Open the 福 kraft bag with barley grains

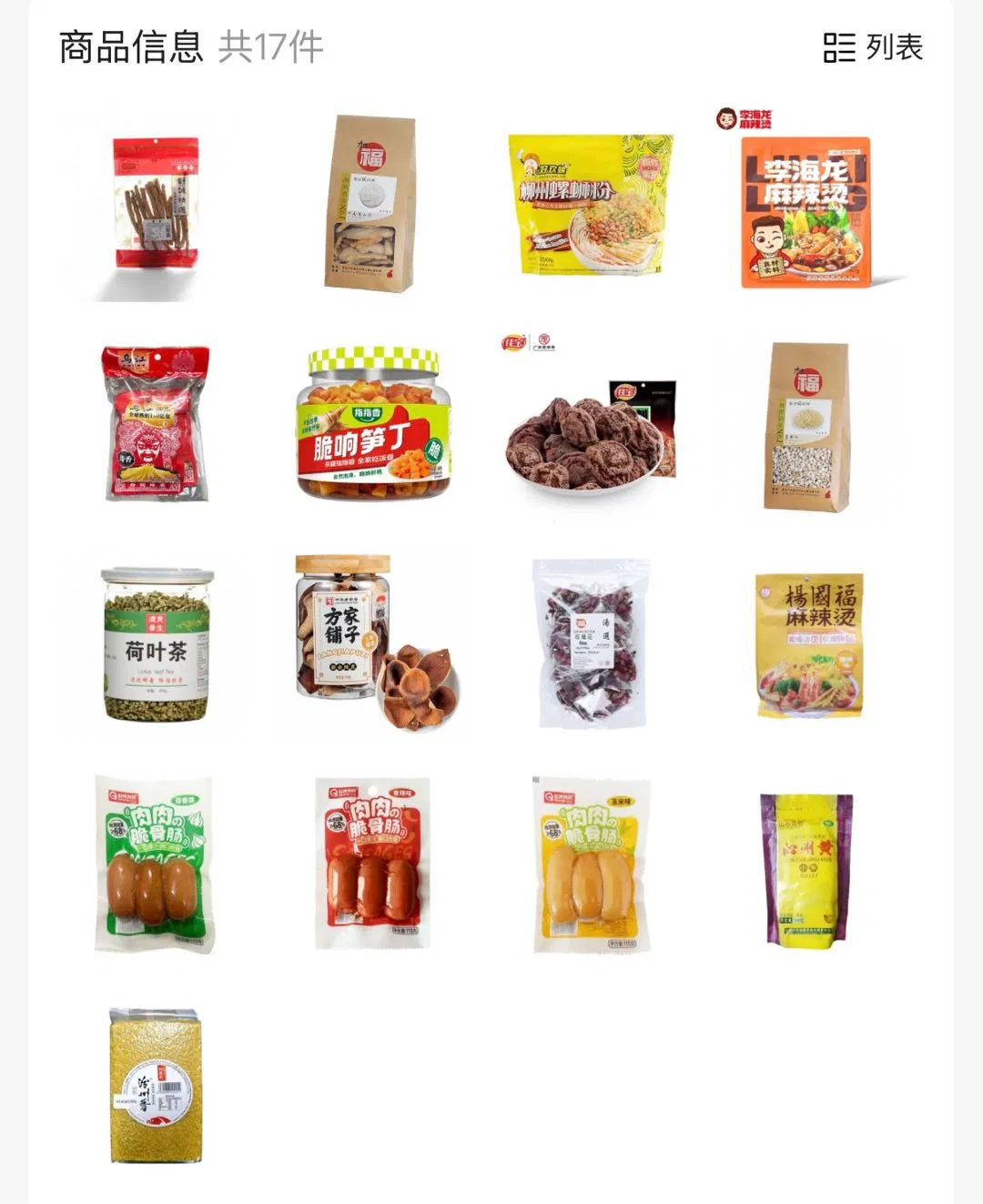808,428
